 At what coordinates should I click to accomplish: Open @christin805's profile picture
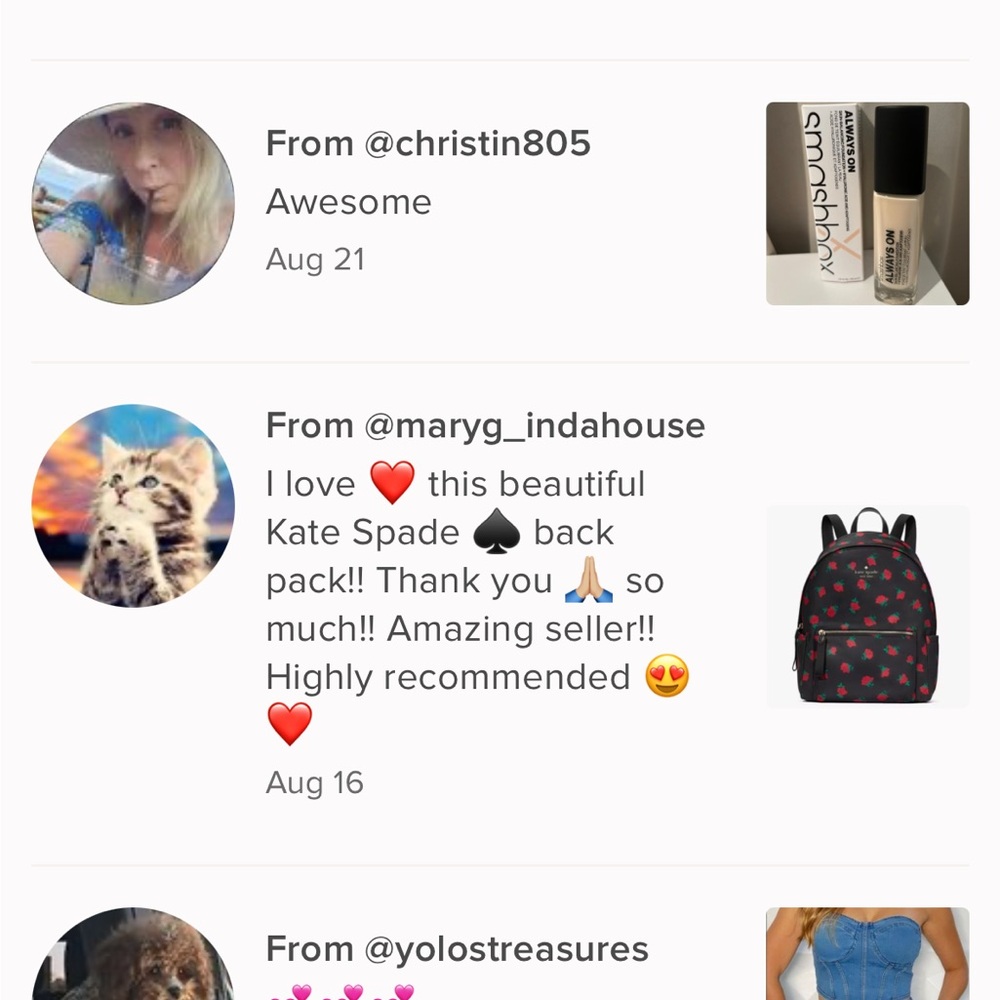coord(133,204)
